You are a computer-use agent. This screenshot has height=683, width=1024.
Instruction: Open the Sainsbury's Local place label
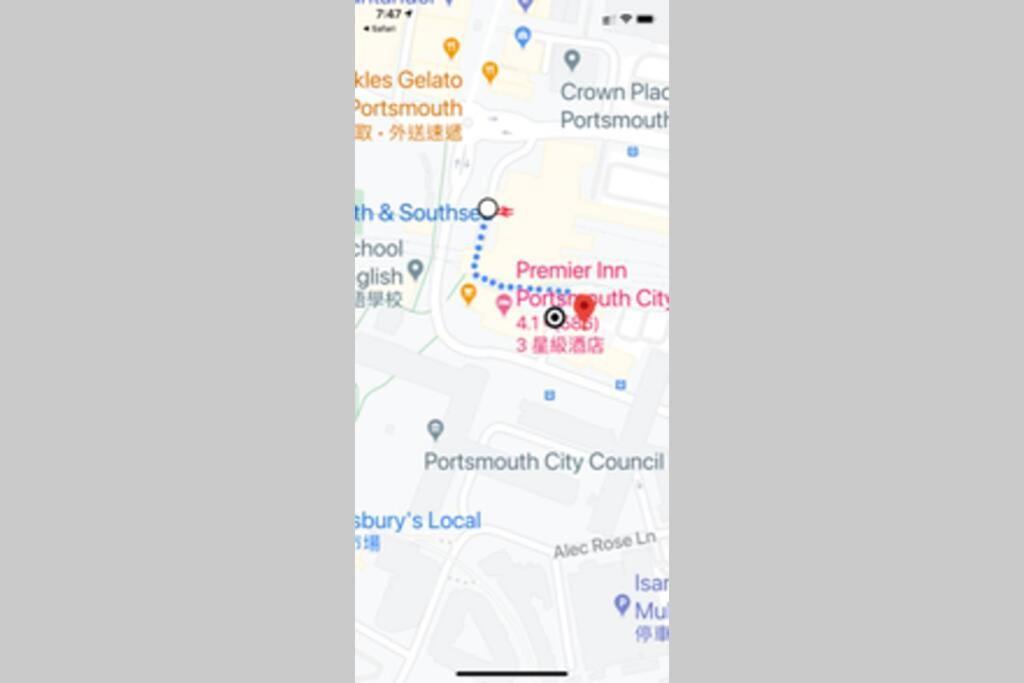click(418, 521)
